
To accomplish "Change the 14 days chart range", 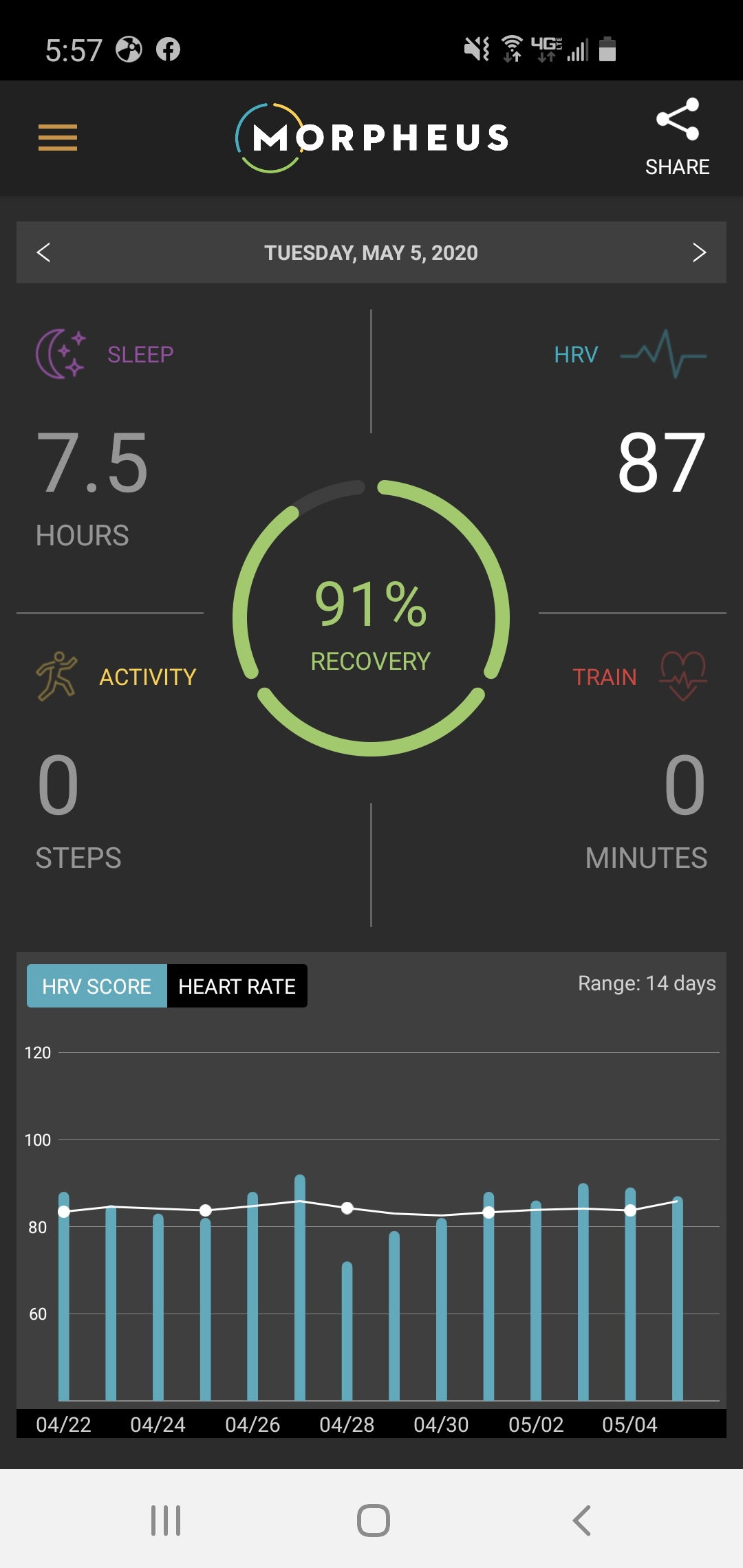I will coord(647,983).
